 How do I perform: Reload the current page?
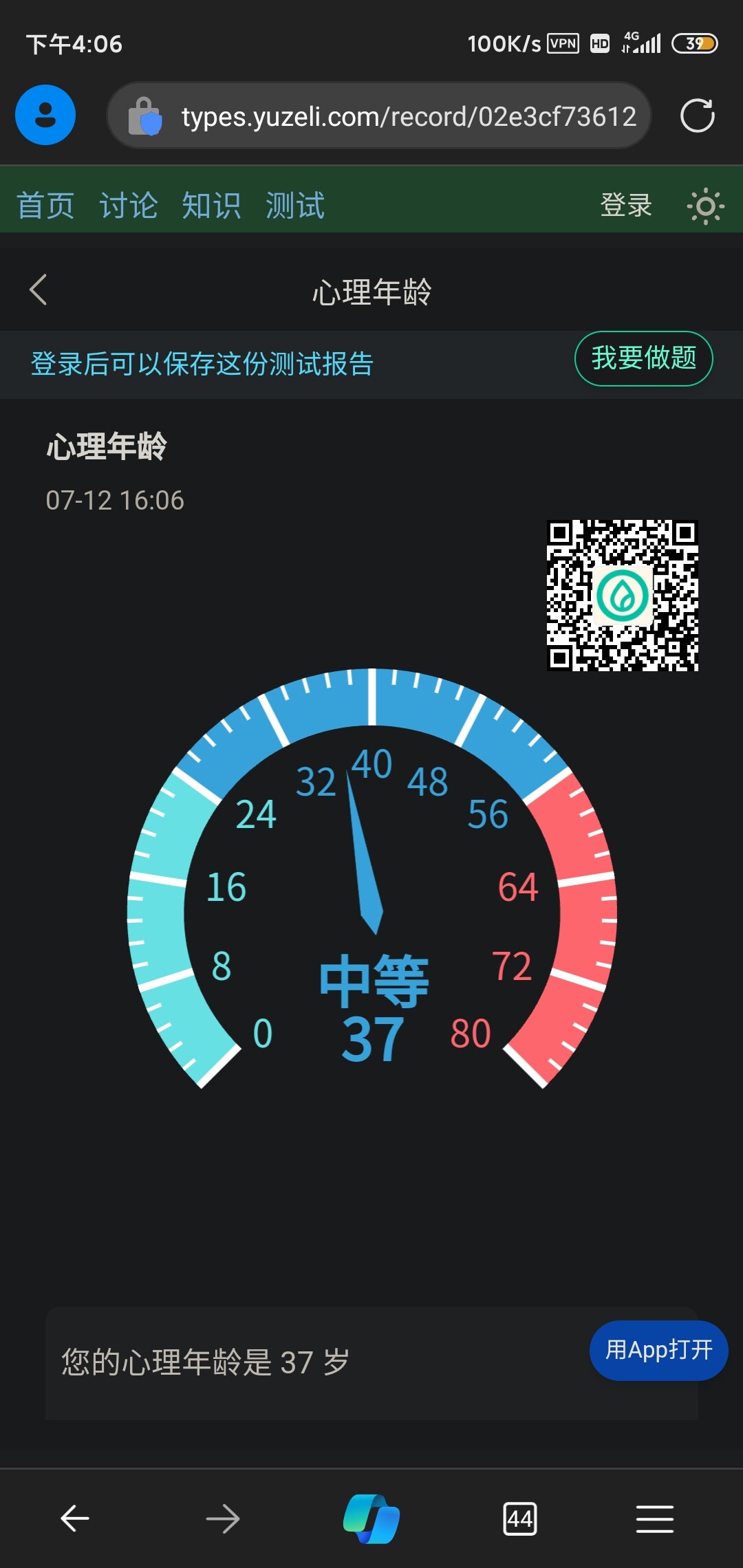coord(697,116)
